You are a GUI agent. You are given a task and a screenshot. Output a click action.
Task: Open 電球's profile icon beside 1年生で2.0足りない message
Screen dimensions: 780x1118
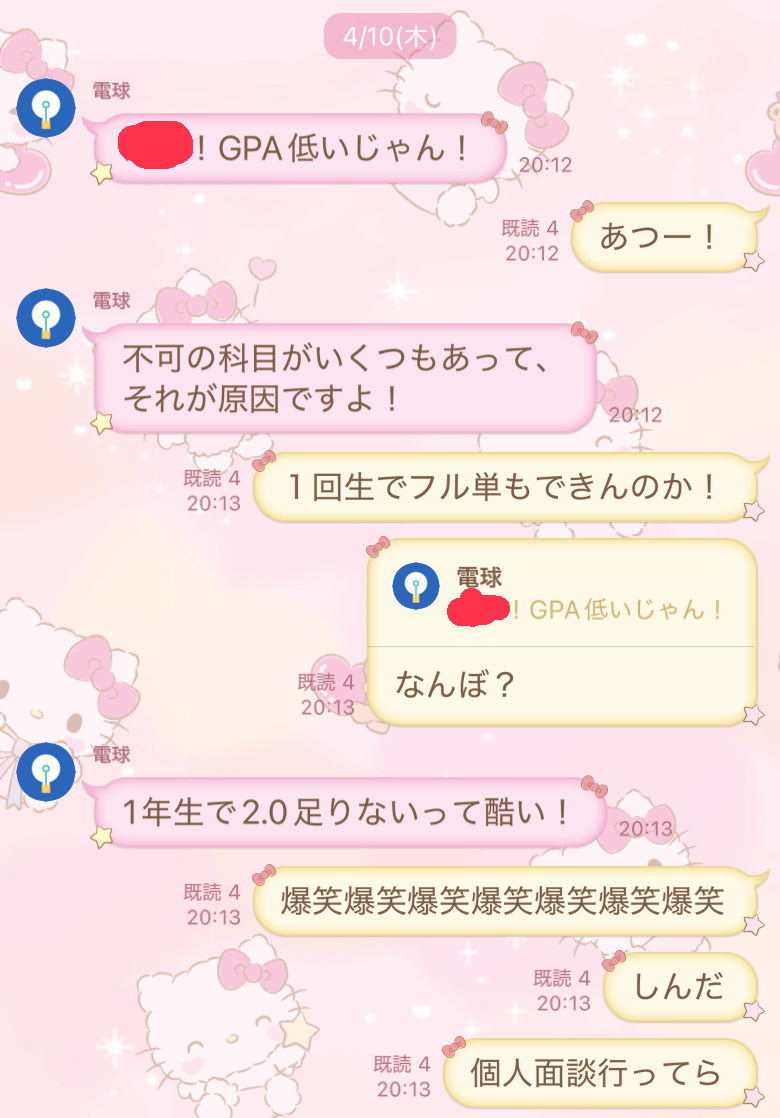tap(46, 771)
